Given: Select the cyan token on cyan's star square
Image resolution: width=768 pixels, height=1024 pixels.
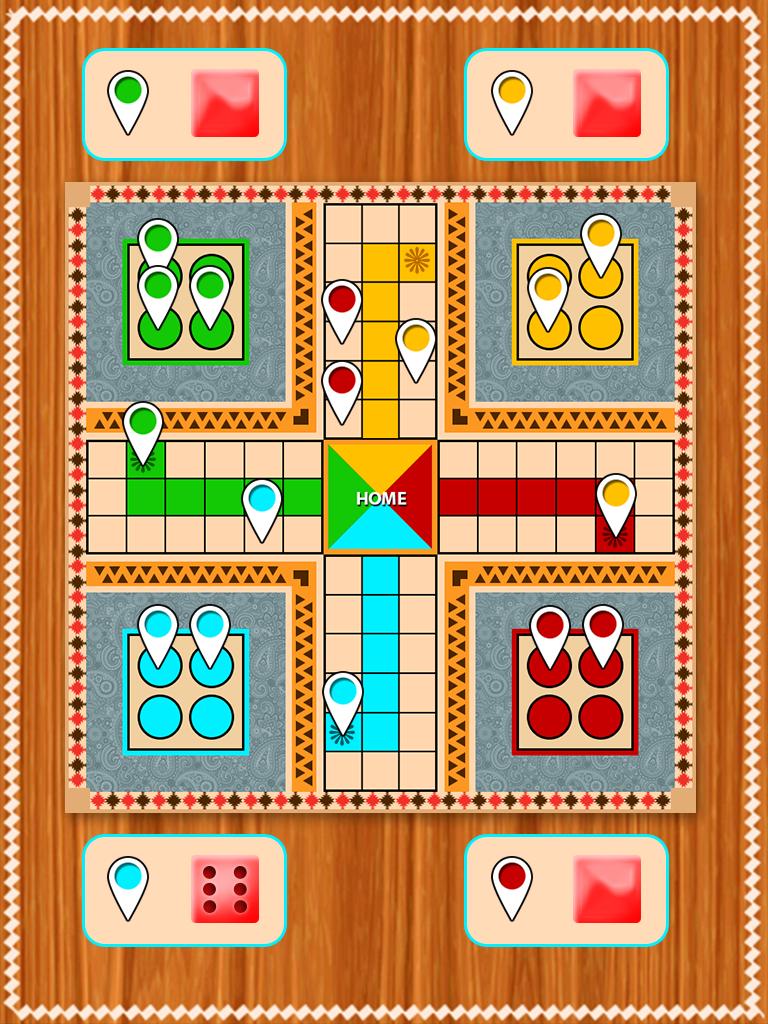Looking at the screenshot, I should click(343, 698).
